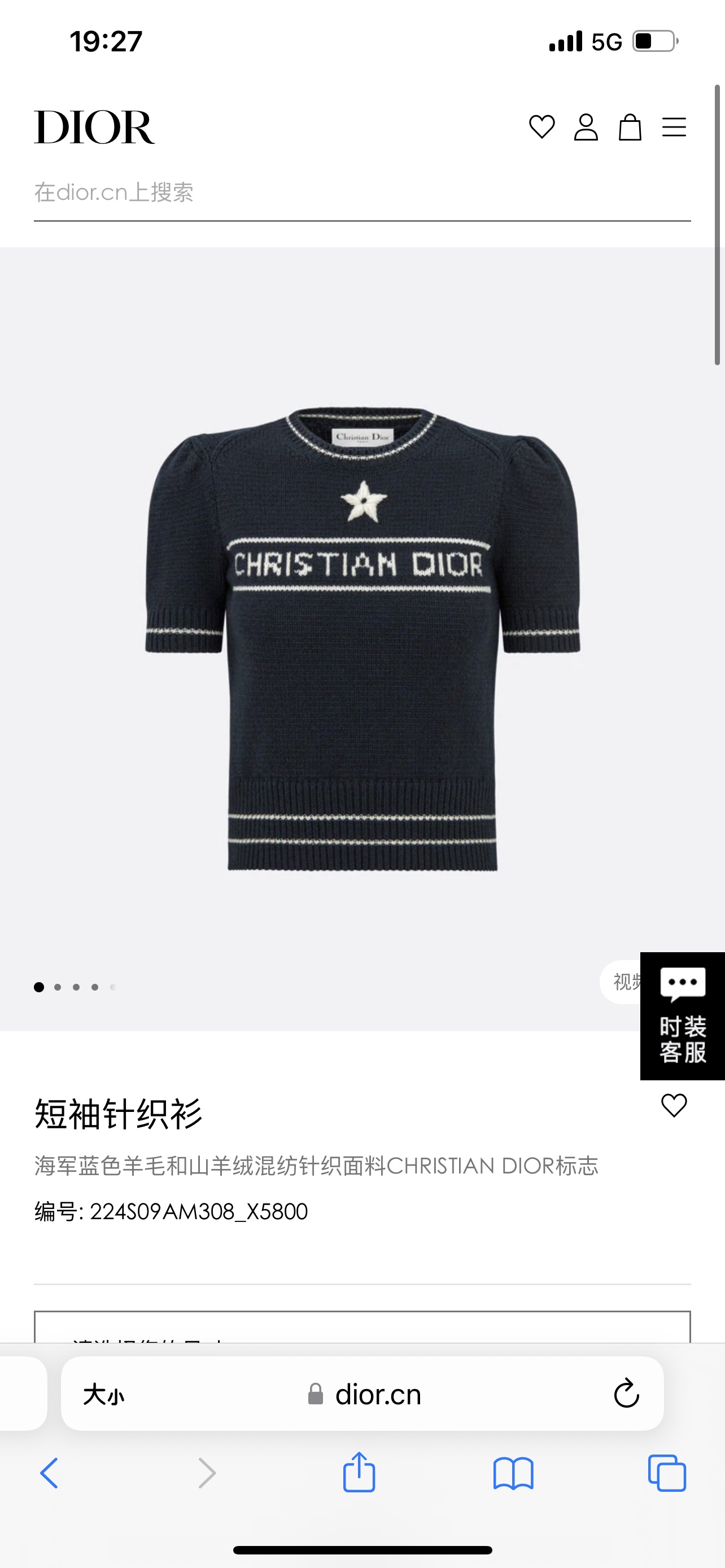Show open Safari tabs
The image size is (725, 1568).
(x=667, y=1473)
